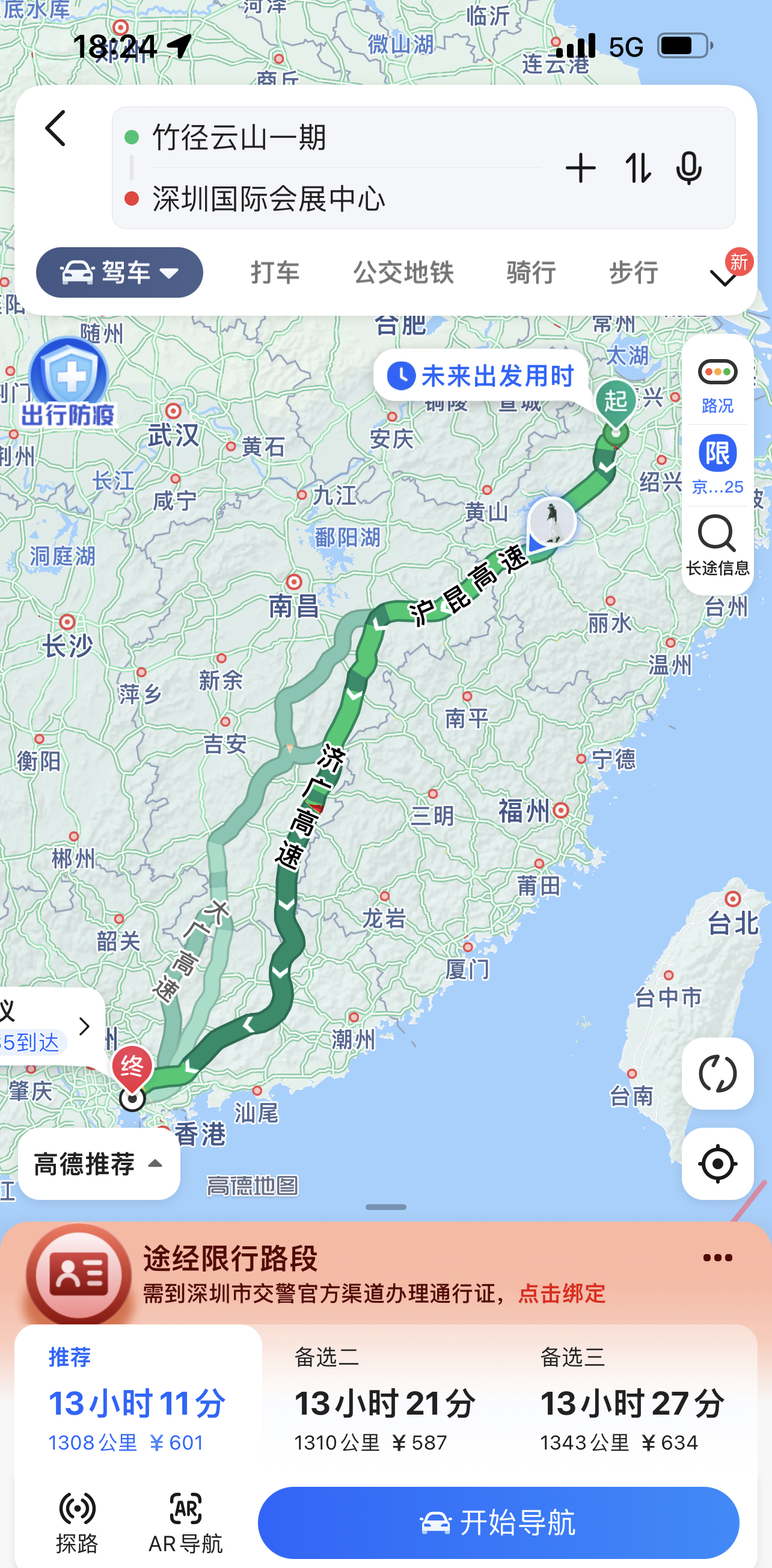772x1568 pixels.
Task: Switch to 公交地铁 tab
Action: pyautogui.click(x=403, y=272)
